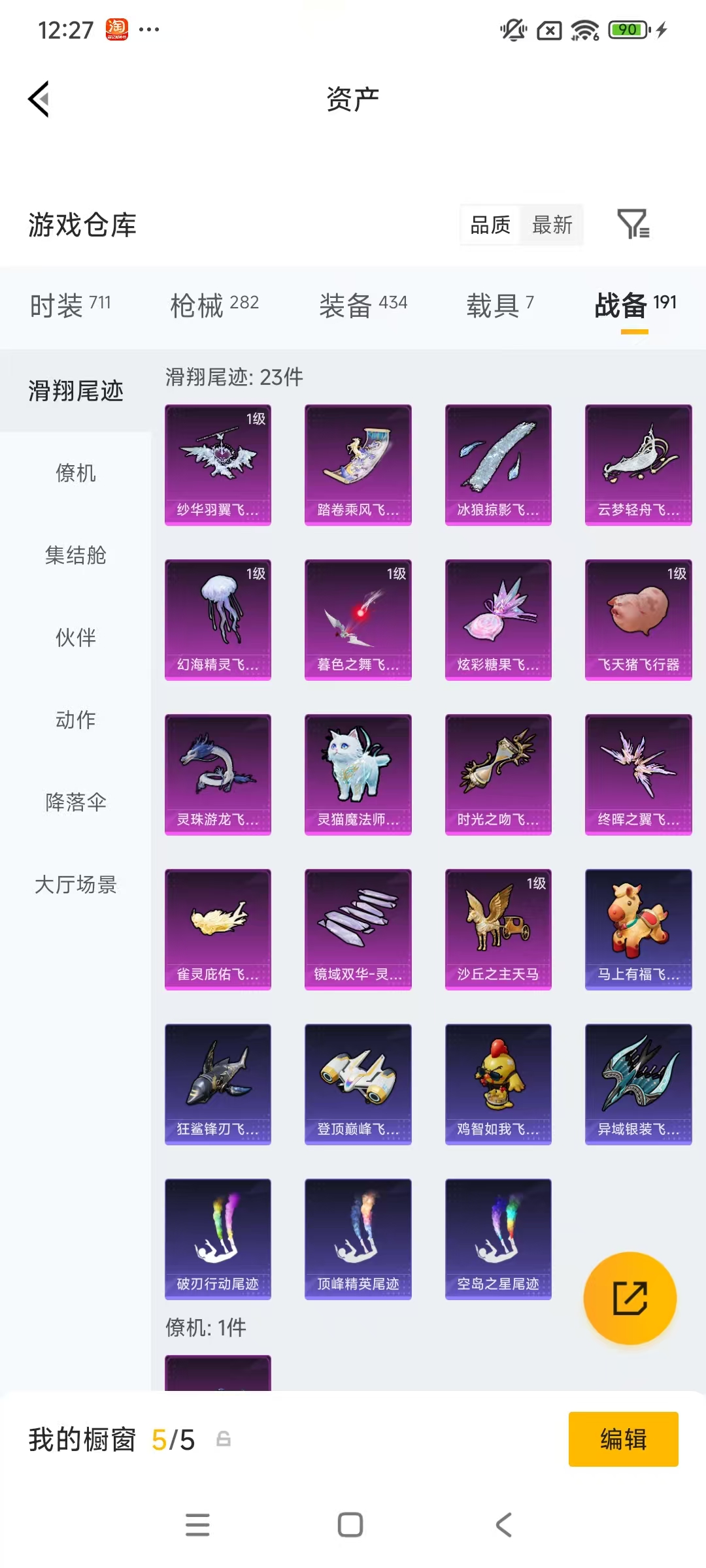Open the 灵猫魔法师 cat glider item
This screenshot has width=706, height=1568.
coord(358,774)
